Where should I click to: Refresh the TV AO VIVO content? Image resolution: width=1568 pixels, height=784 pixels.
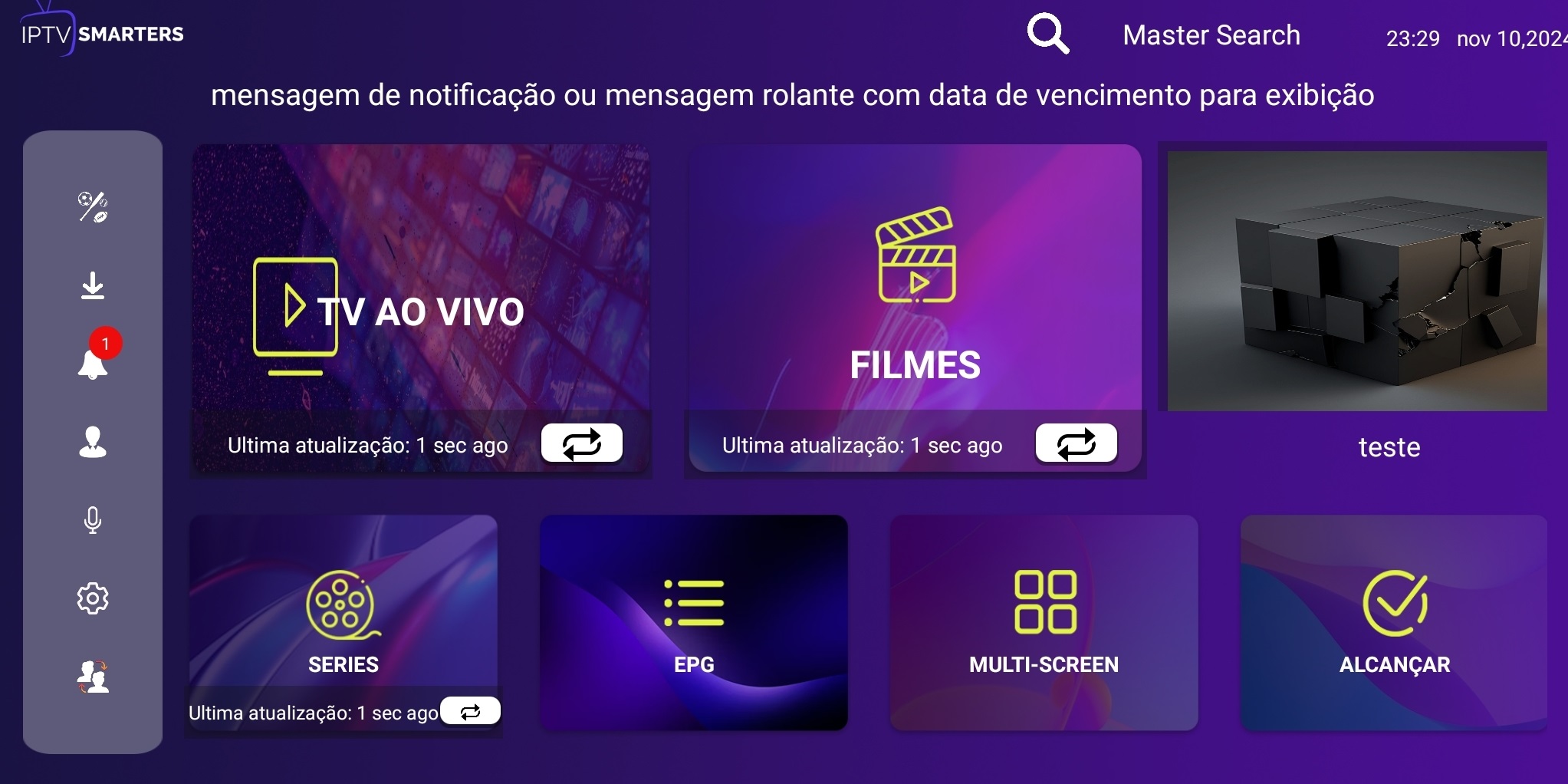tap(581, 443)
